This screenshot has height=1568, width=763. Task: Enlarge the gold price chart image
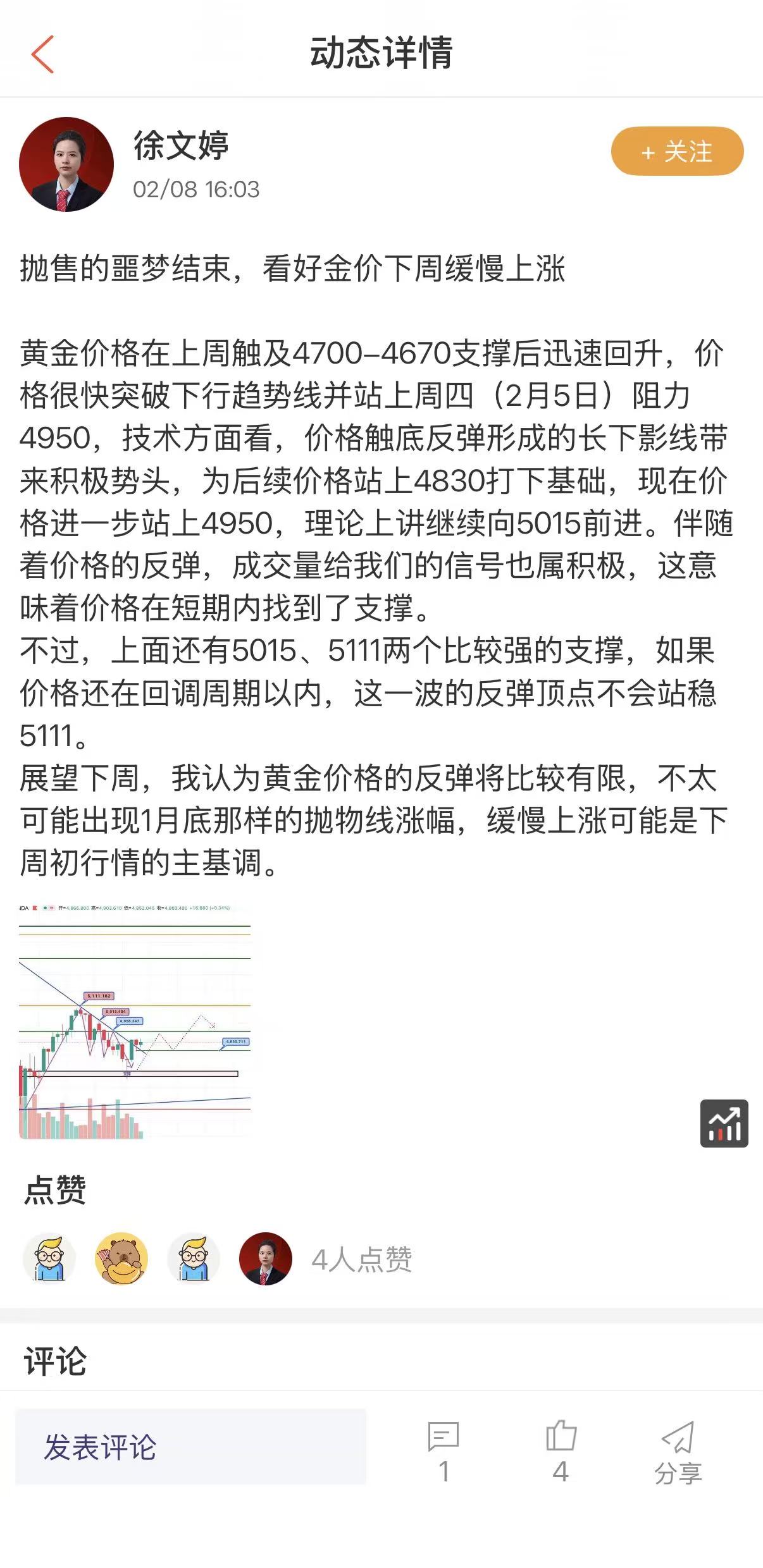point(135,1020)
